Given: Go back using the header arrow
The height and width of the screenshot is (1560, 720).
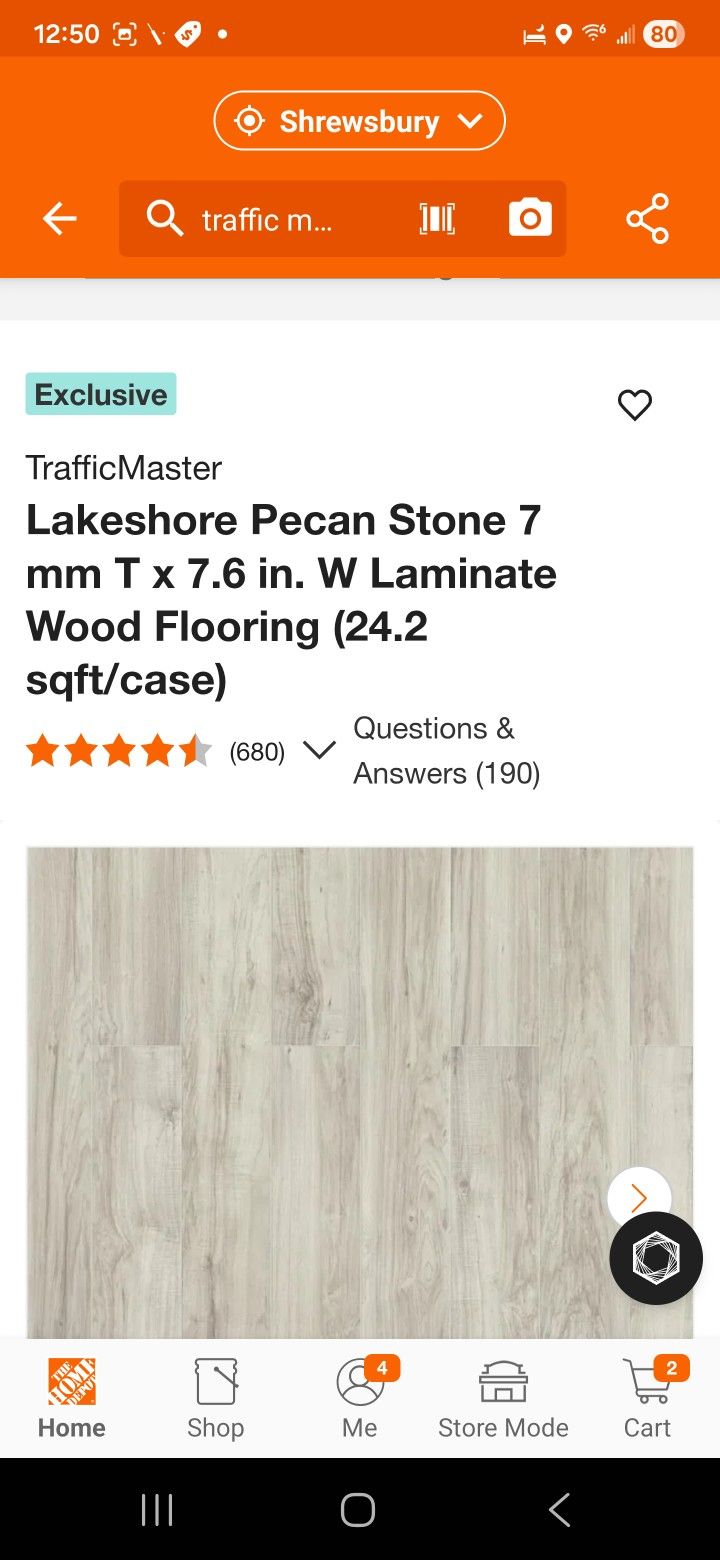Looking at the screenshot, I should (60, 218).
